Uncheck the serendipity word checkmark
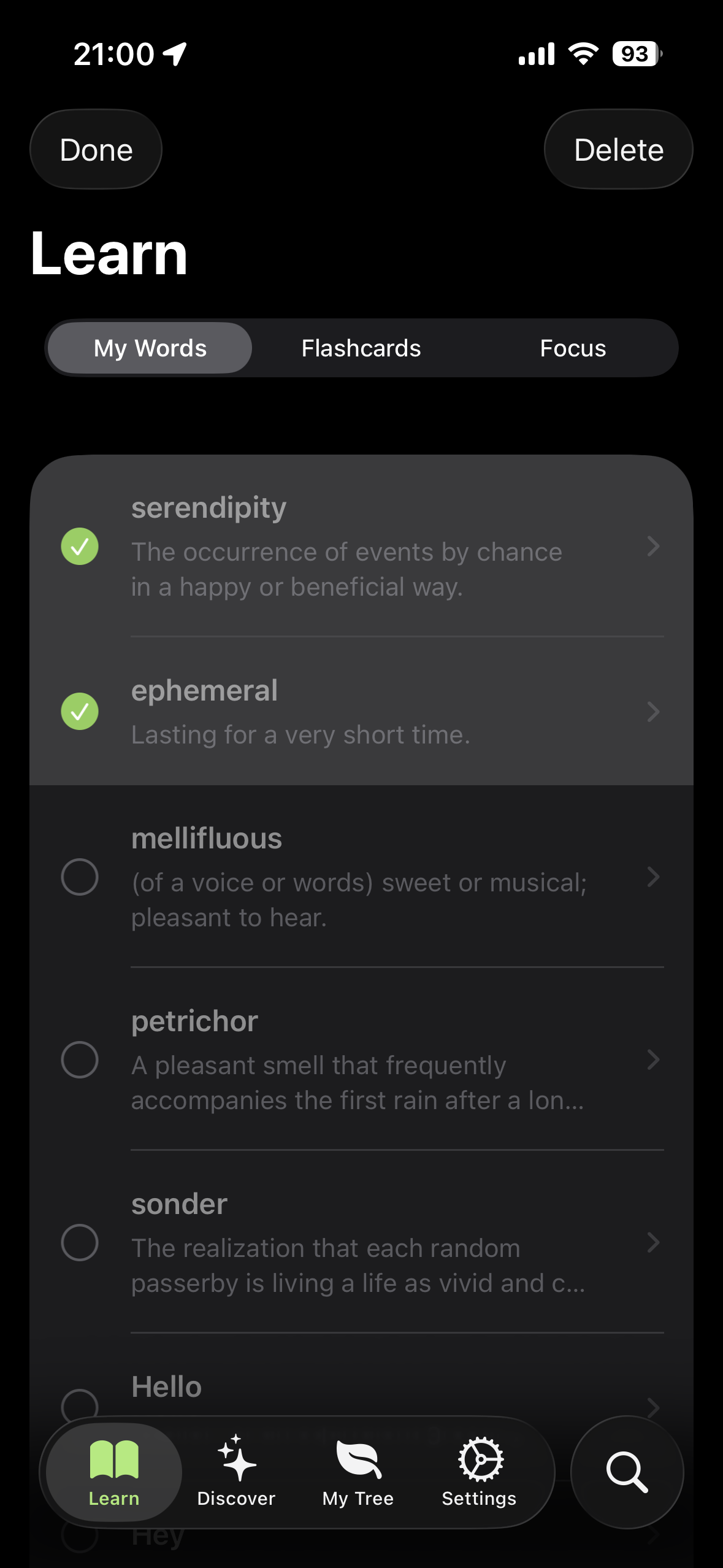The height and width of the screenshot is (1568, 723). click(x=79, y=547)
